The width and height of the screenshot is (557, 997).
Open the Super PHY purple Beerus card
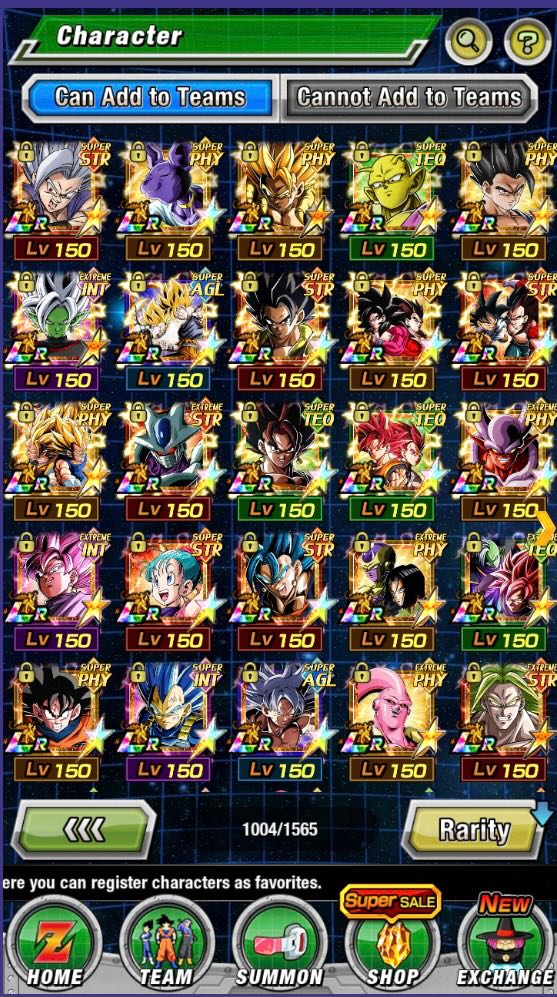coord(169,200)
